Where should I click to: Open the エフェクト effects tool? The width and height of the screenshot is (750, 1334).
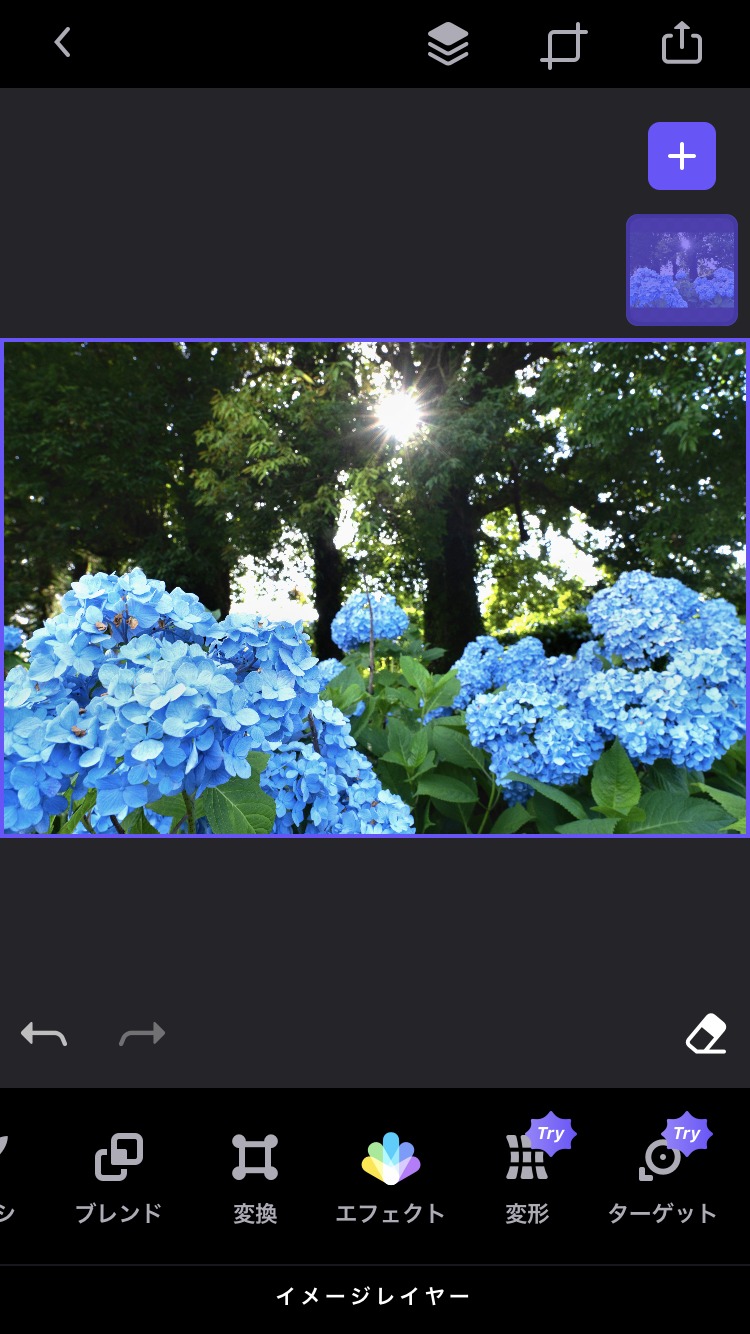pos(390,1178)
